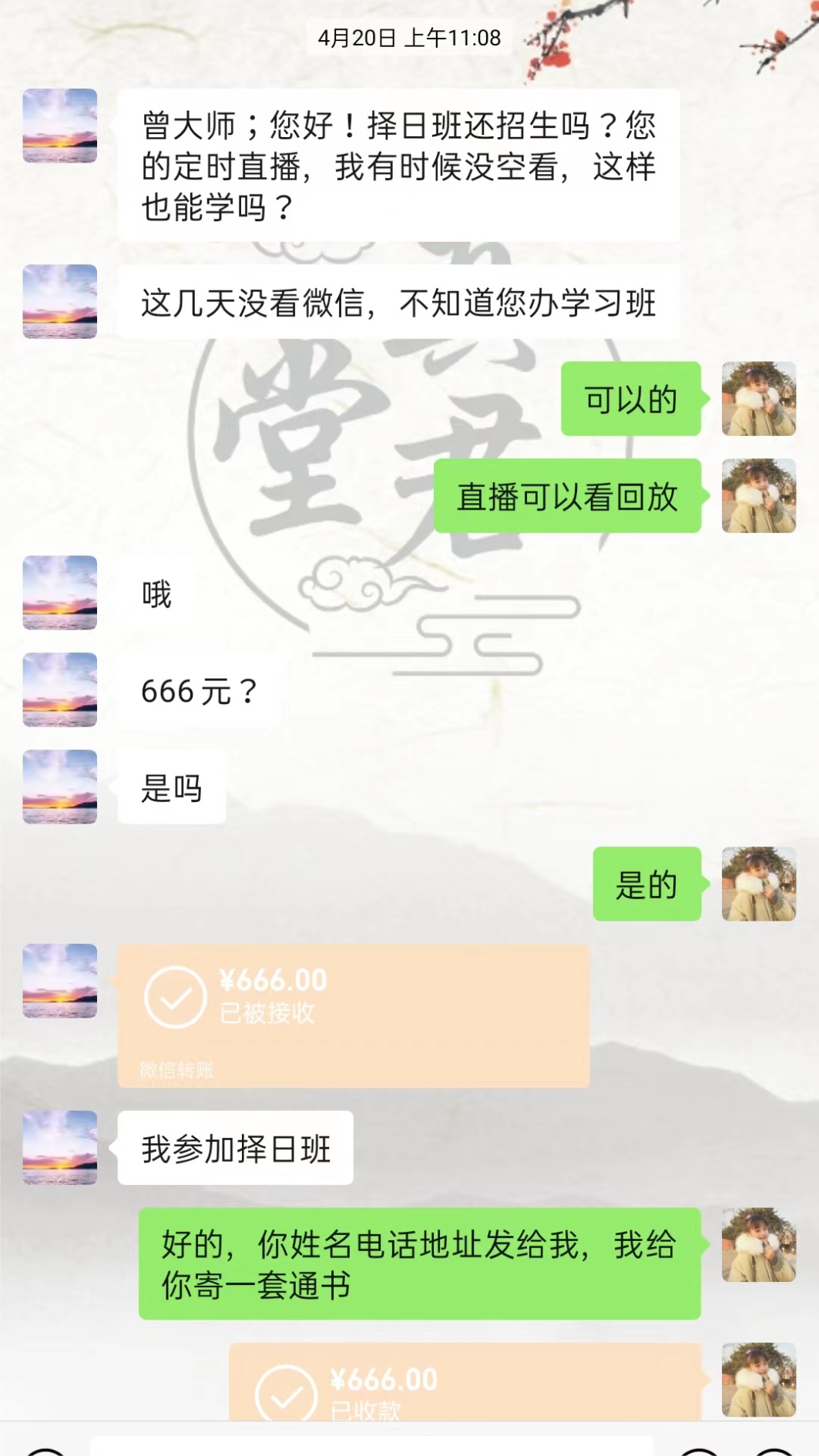The height and width of the screenshot is (1456, 819).
Task: Focus the message input box
Action: click(x=370, y=1445)
